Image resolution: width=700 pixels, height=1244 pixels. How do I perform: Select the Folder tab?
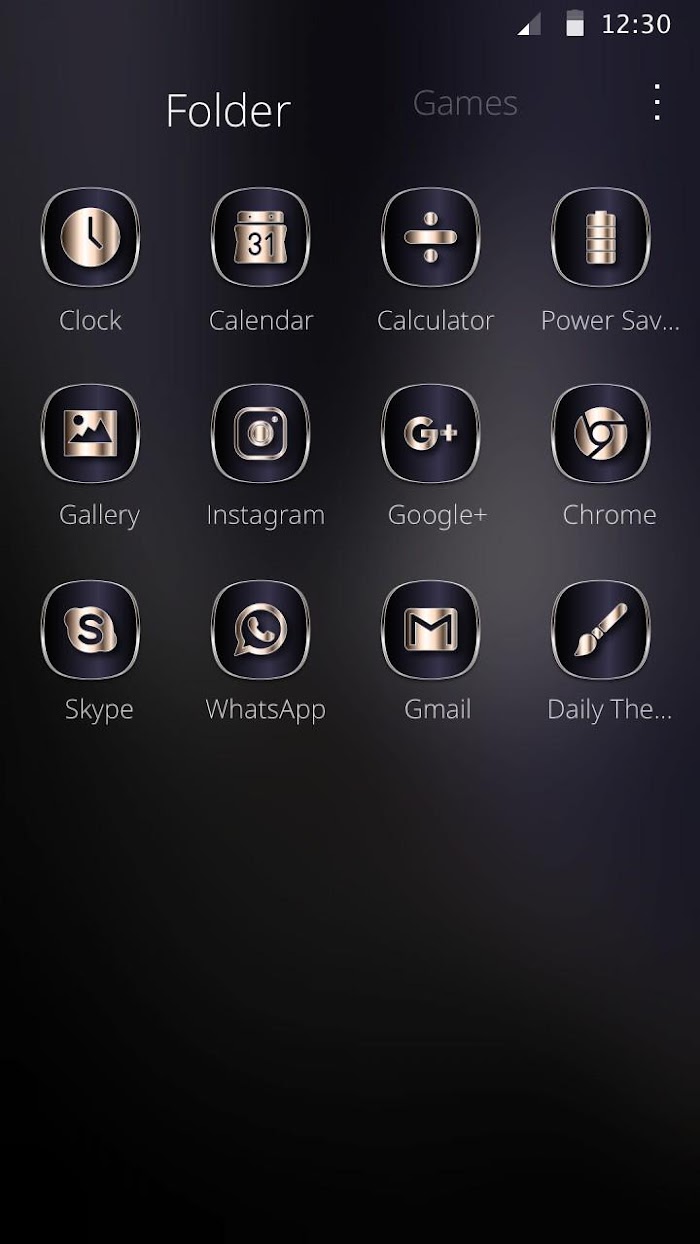(228, 110)
